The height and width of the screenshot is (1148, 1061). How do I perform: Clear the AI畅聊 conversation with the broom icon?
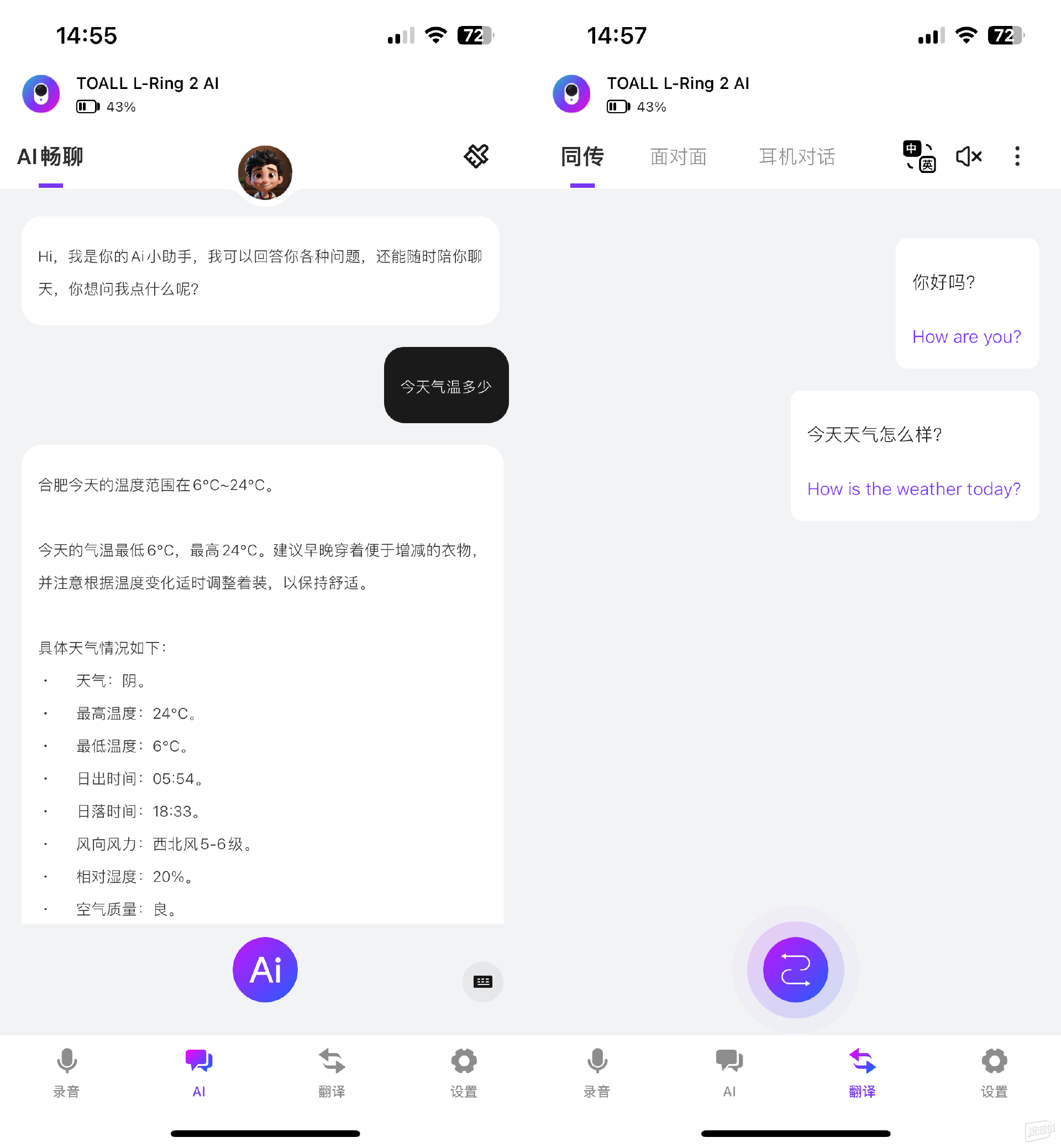point(476,156)
